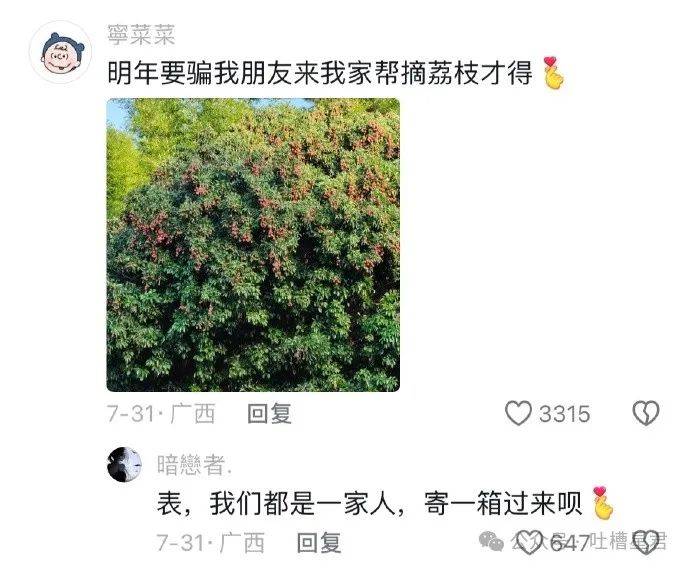Like 暗戀者's reply with 647 likes
Screen dimensions: 690x569
coord(530,543)
